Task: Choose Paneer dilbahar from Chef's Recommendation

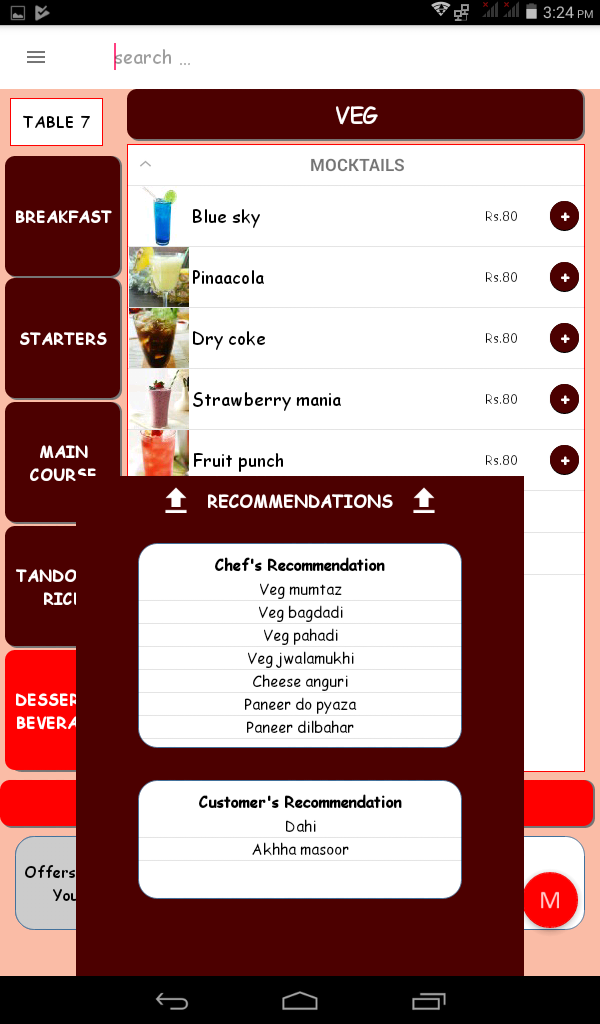Action: coord(300,728)
